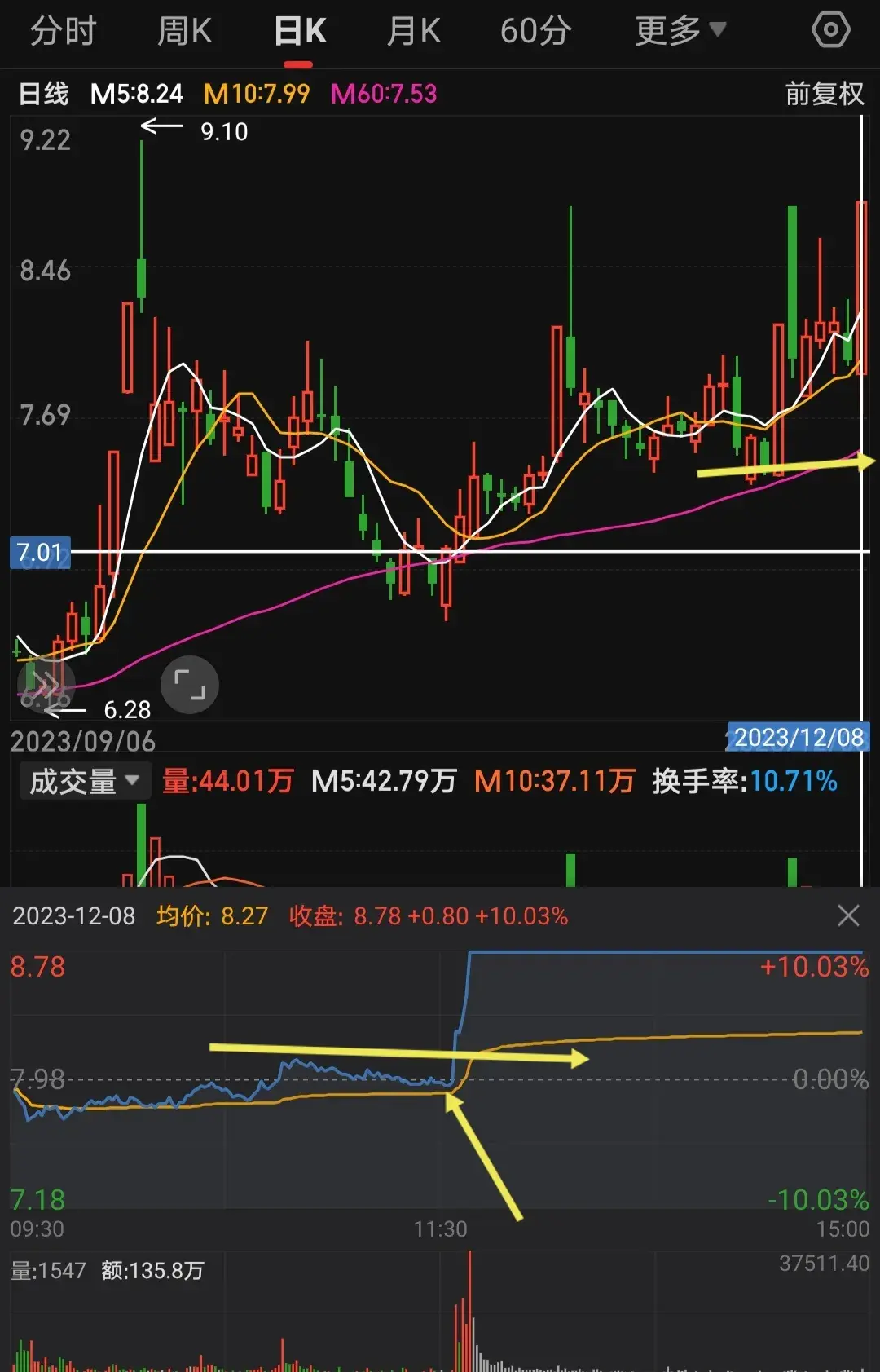
Task: Expand the 更多 dropdown
Action: pos(680,32)
